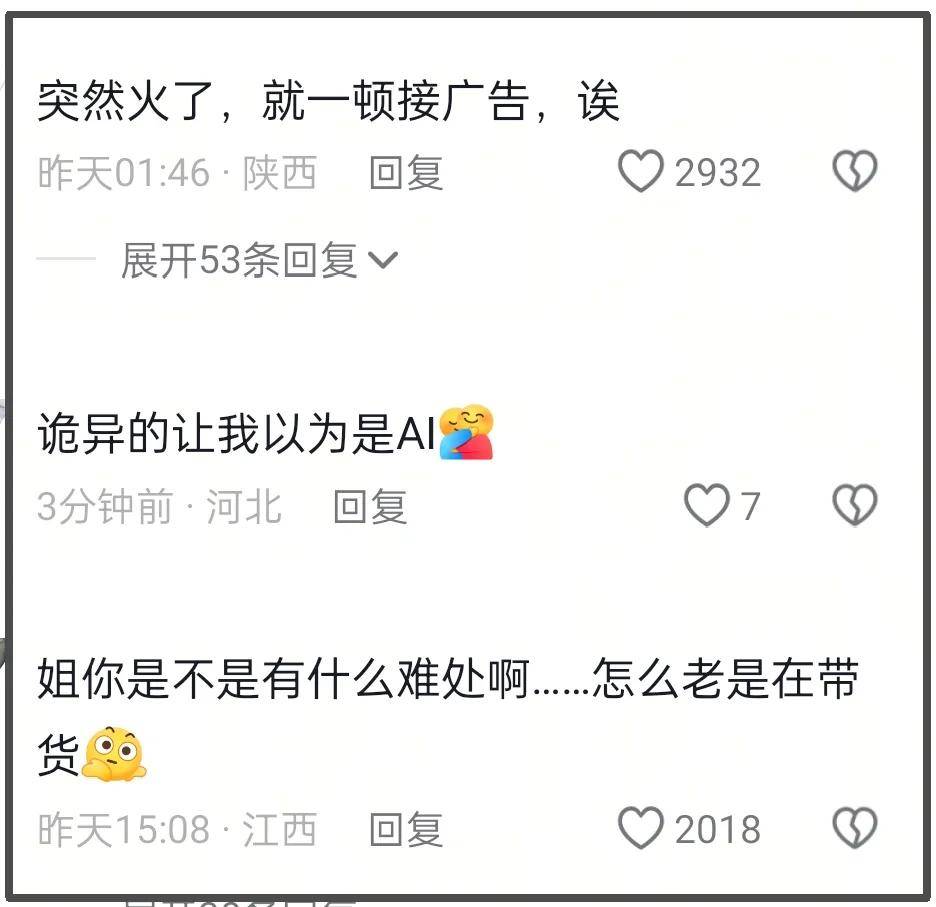This screenshot has height=907, width=936.
Task: Expand the 53 replies
Action: 259,261
